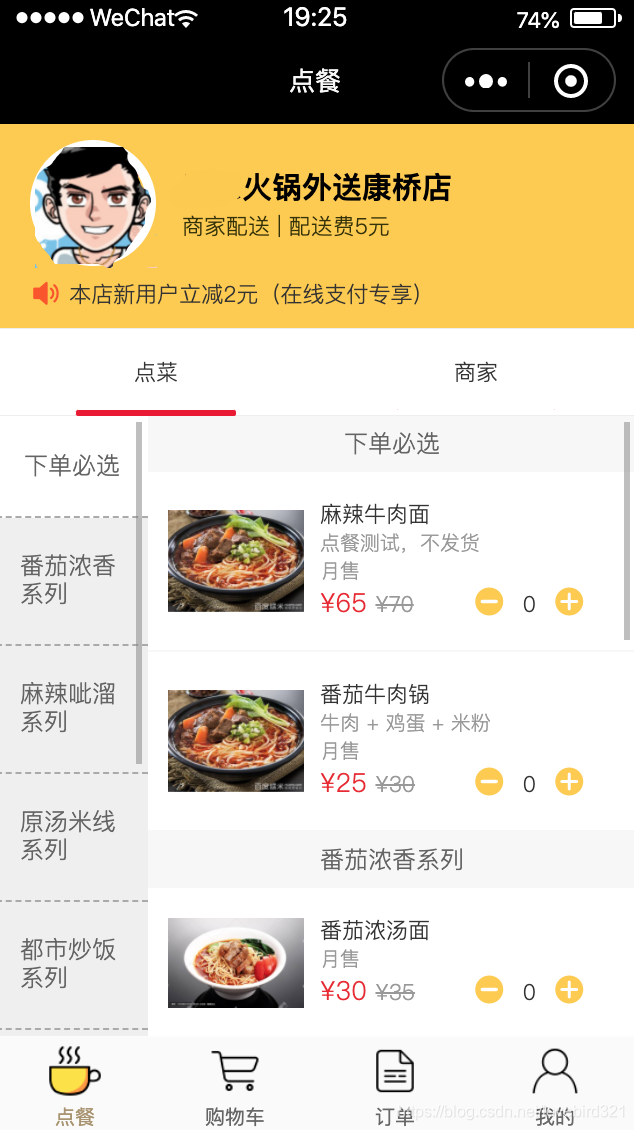Tap minus for 番茄浓汤面
Image resolution: width=634 pixels, height=1130 pixels.
click(489, 990)
